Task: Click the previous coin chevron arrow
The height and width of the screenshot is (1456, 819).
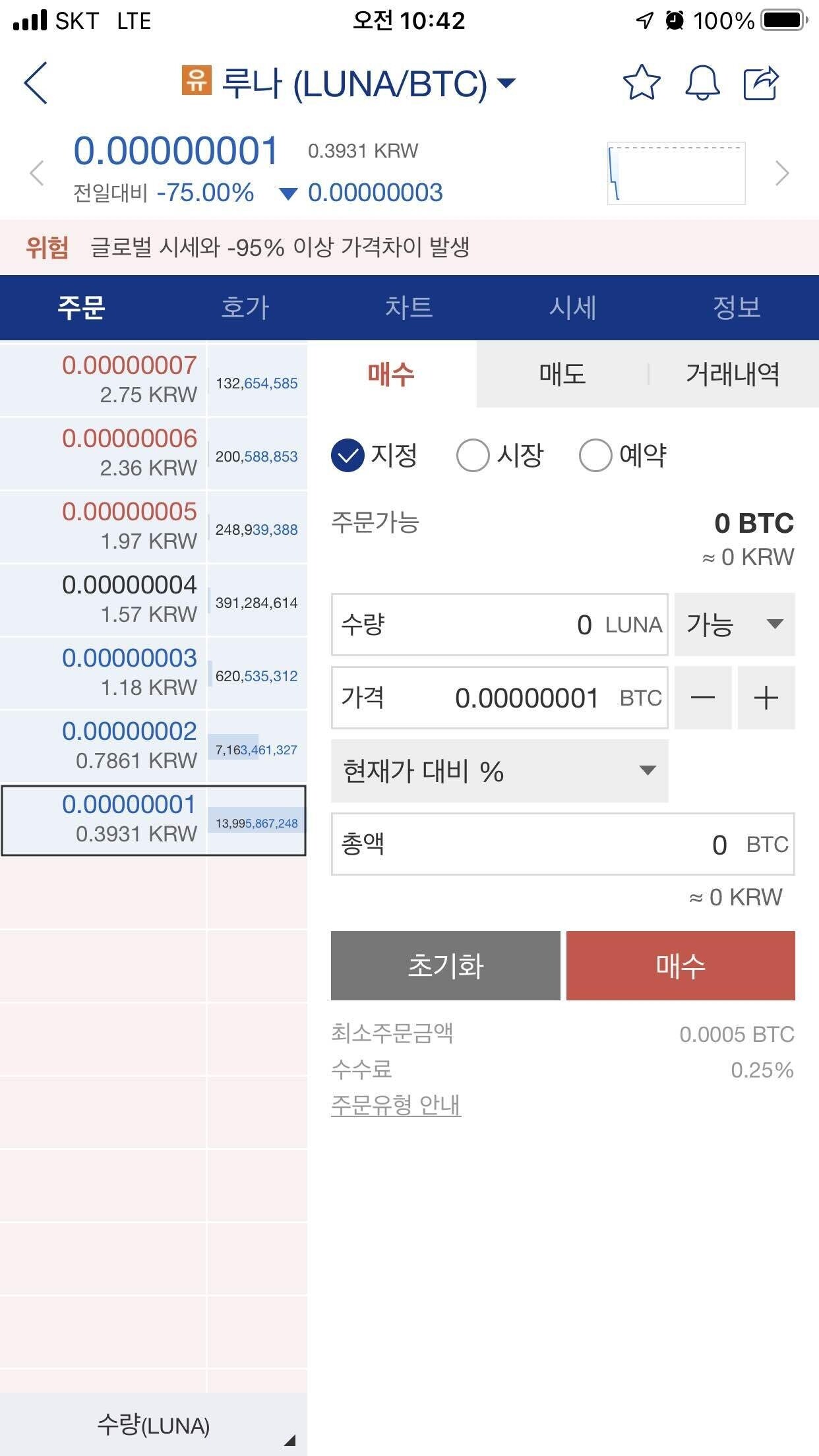Action: (x=36, y=173)
